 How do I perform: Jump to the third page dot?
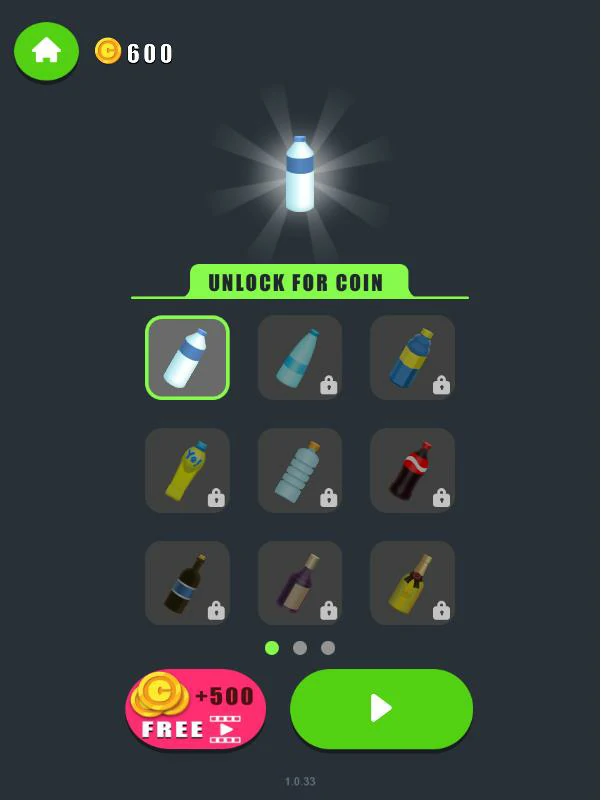pos(328,648)
